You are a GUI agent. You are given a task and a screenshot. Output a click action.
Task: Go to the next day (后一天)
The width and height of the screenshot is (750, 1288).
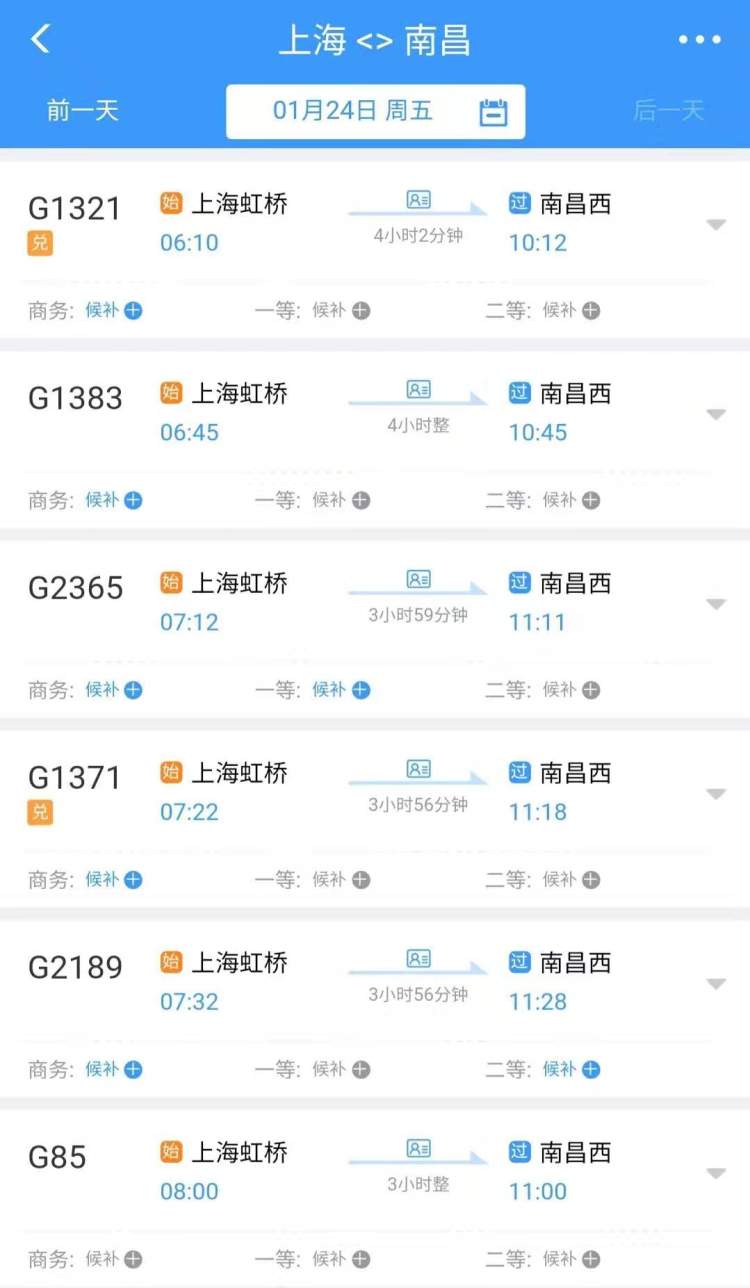coord(668,110)
